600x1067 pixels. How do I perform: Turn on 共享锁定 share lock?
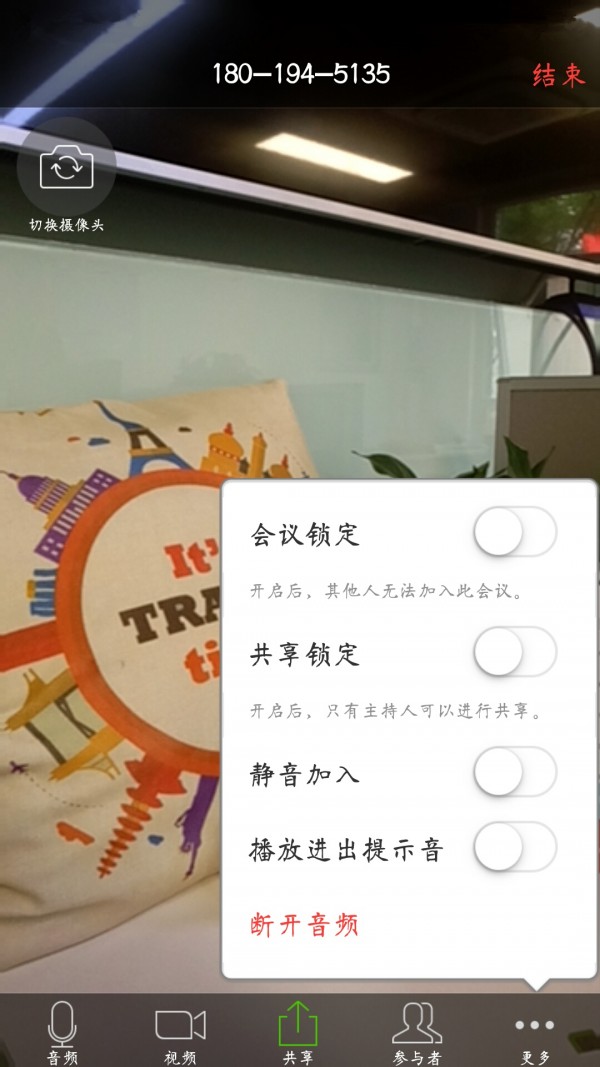tap(514, 652)
